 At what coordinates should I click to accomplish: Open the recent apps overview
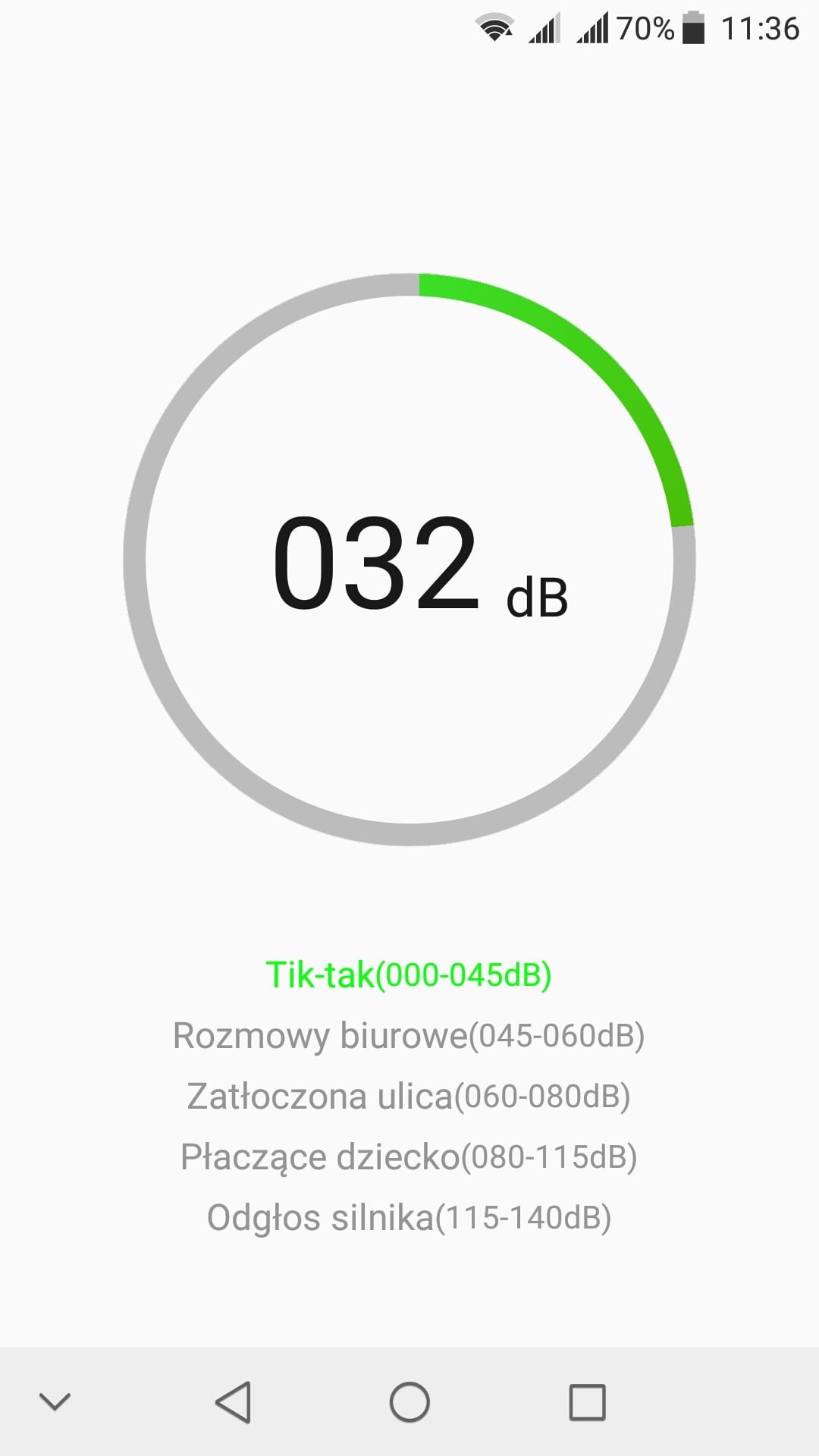587,1401
